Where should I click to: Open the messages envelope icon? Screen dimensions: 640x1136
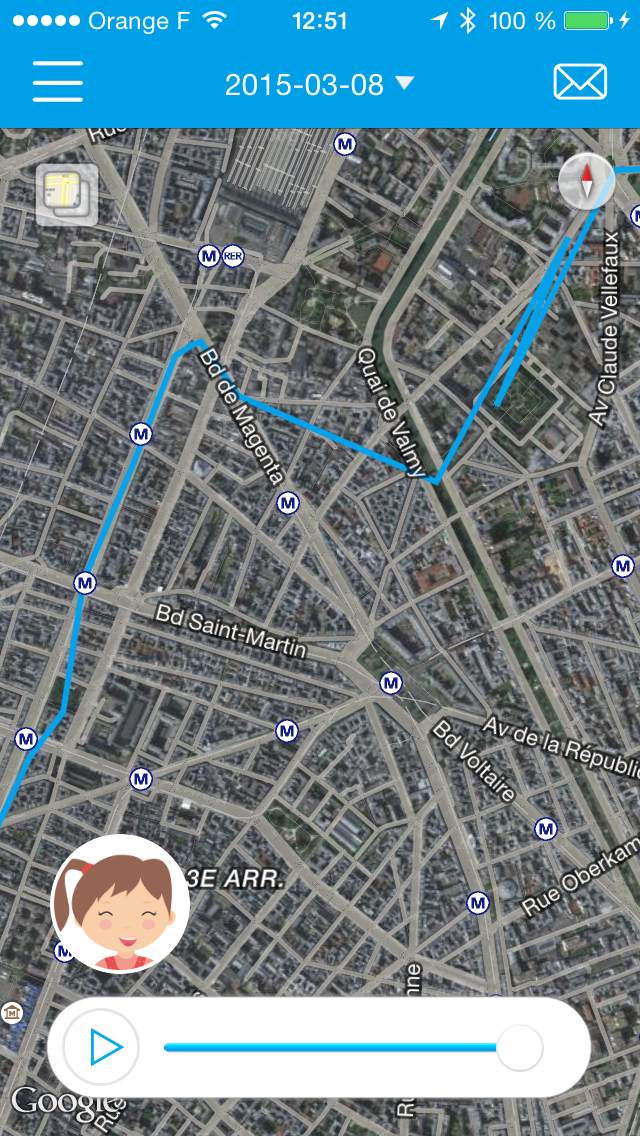[x=580, y=82]
